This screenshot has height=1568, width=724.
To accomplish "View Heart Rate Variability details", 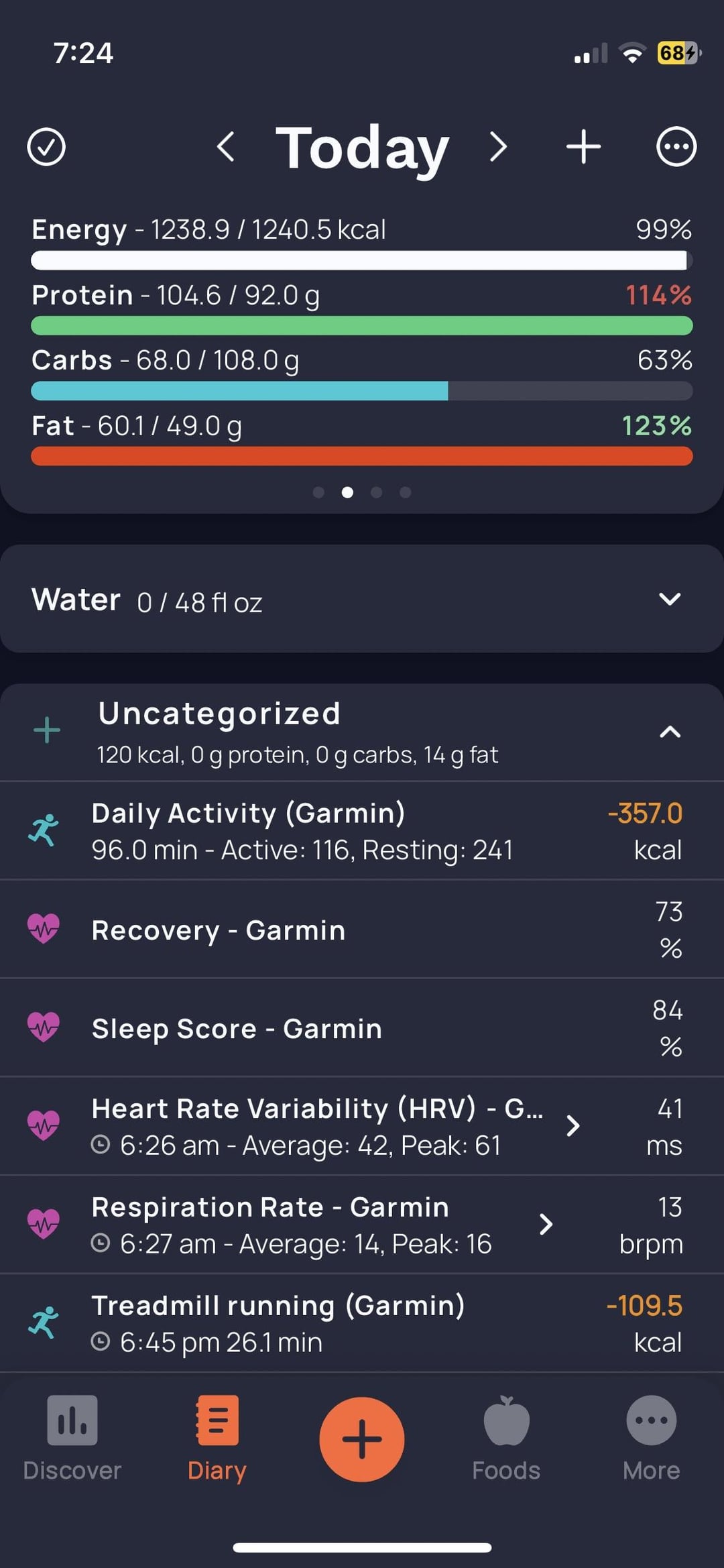I will 572,1126.
